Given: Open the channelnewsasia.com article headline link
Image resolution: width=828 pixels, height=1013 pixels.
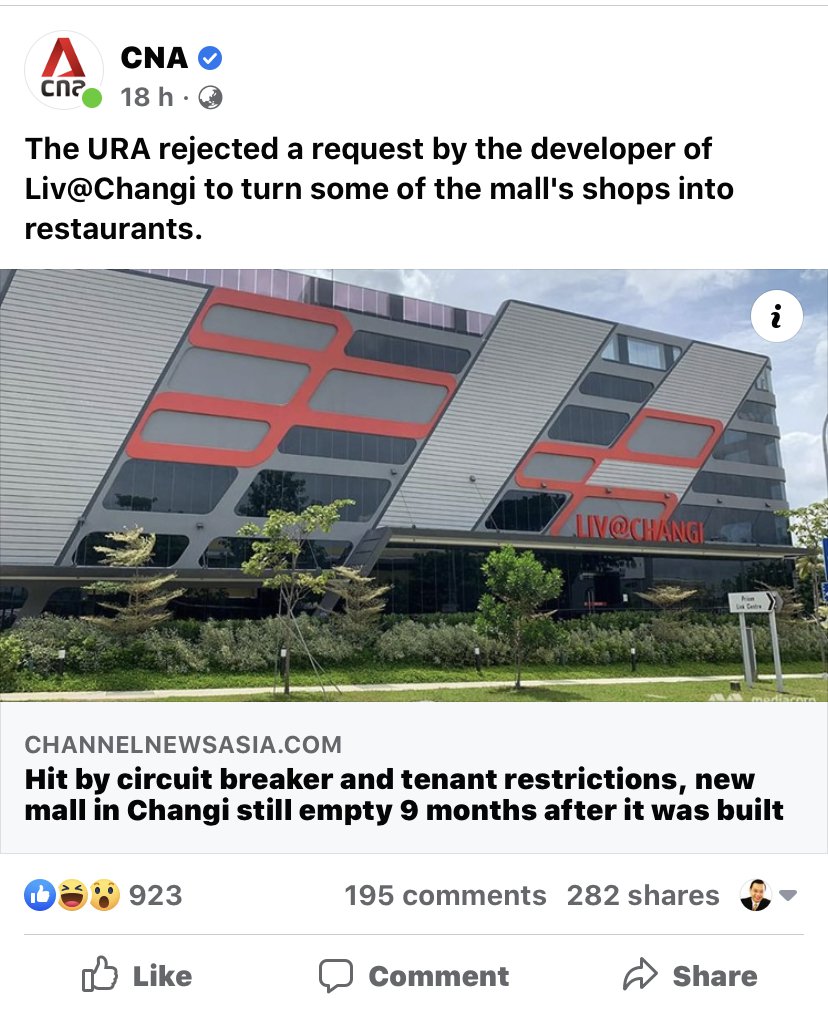Looking at the screenshot, I should tap(404, 794).
